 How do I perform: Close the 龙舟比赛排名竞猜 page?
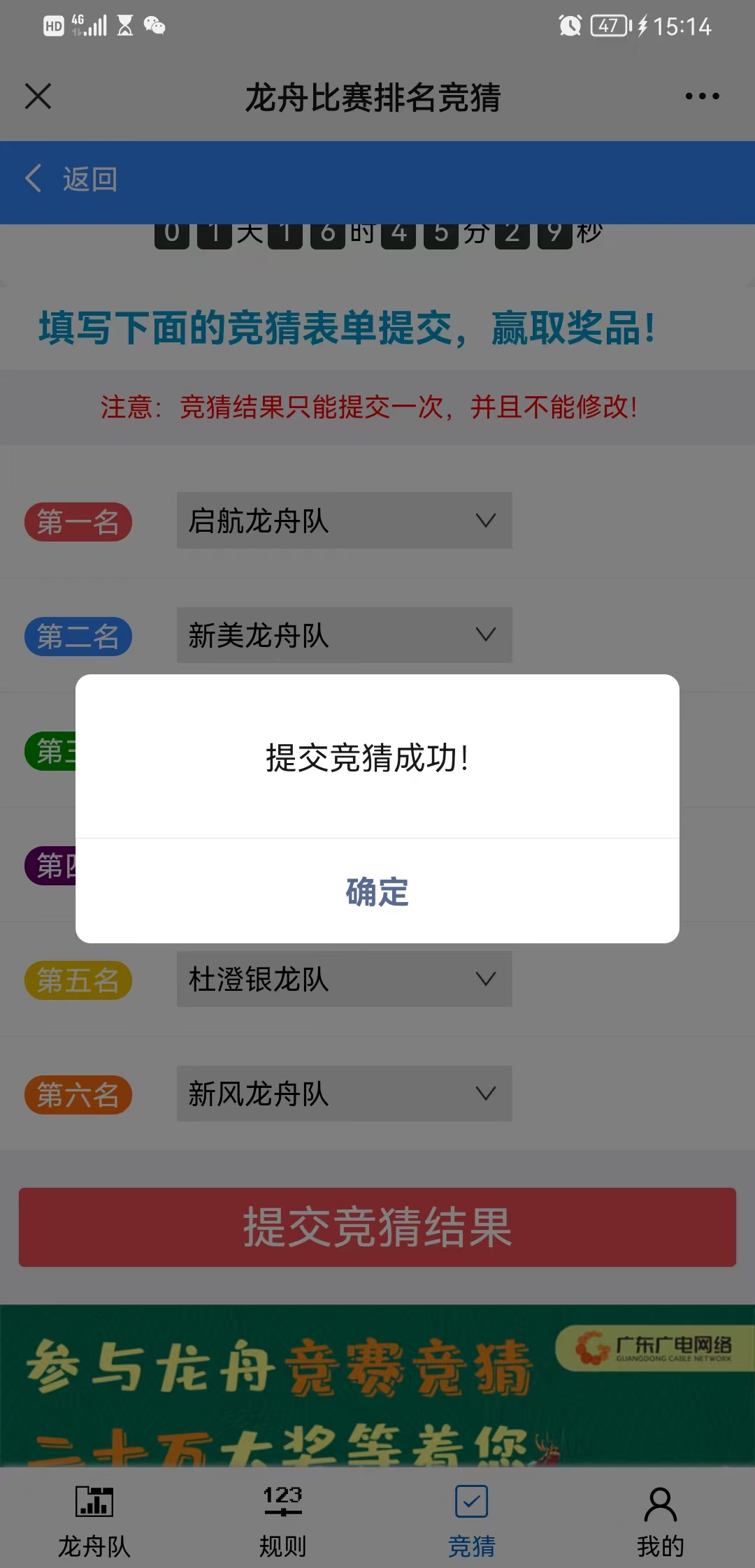coord(38,96)
